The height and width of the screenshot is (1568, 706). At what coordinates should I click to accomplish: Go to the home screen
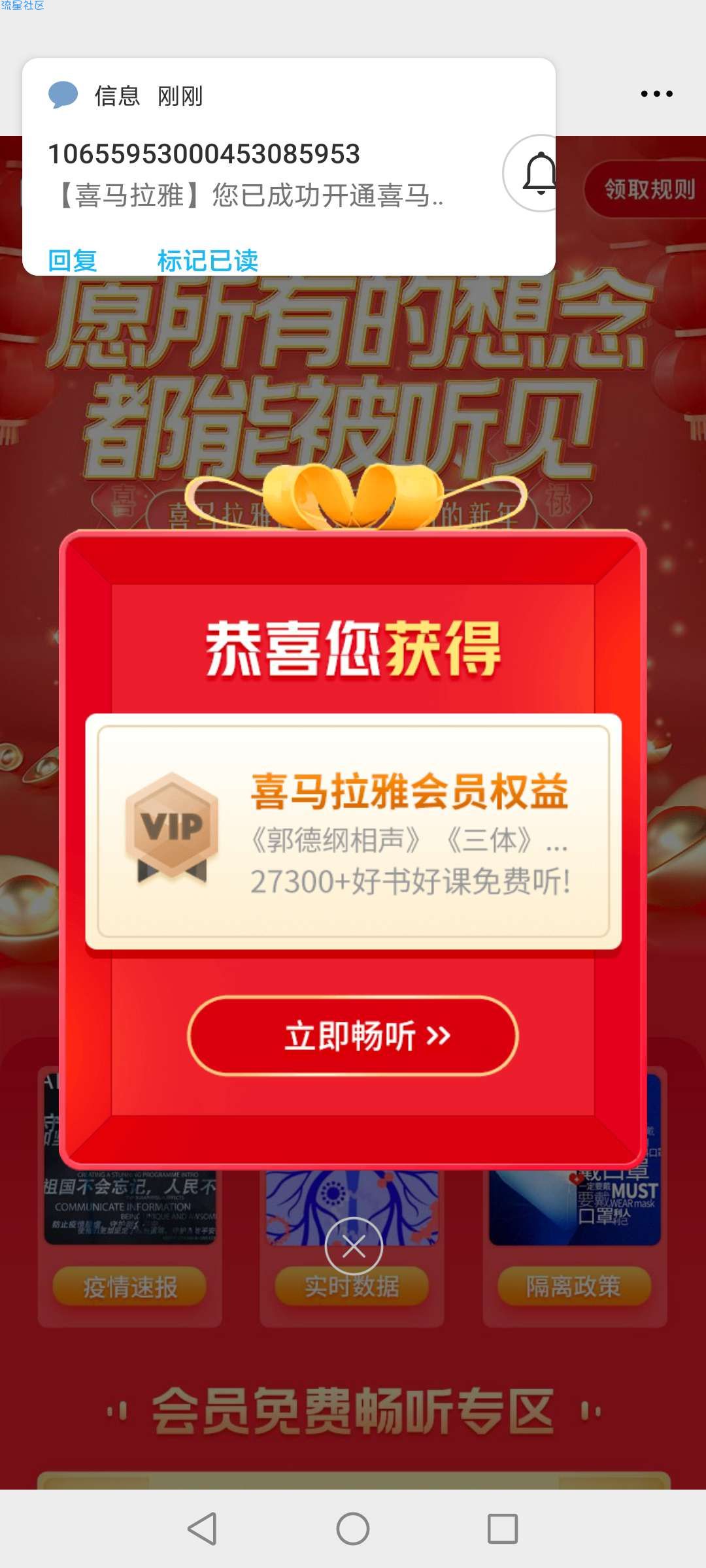tap(353, 1529)
